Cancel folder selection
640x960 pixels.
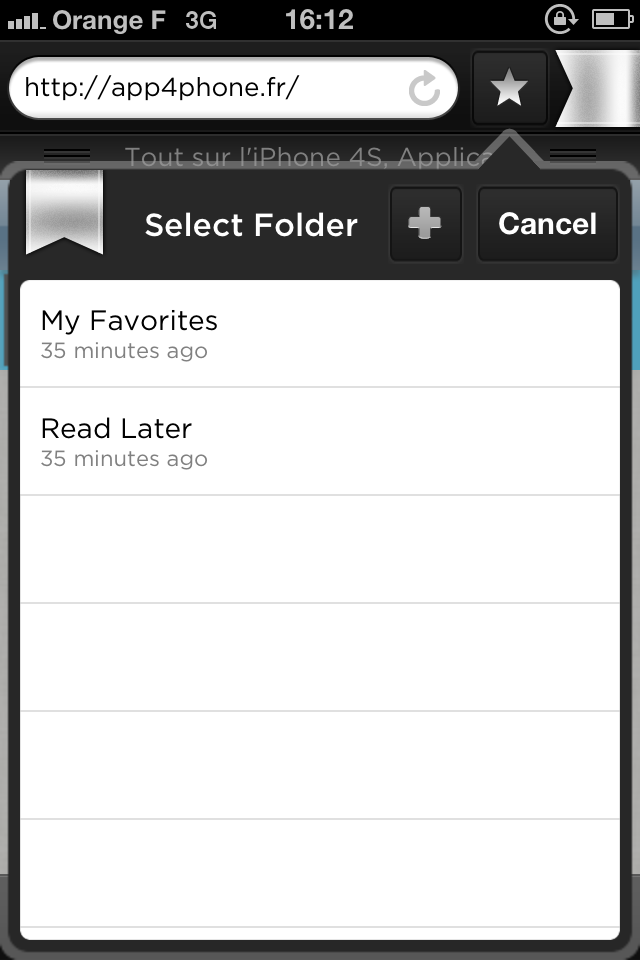[x=547, y=224]
